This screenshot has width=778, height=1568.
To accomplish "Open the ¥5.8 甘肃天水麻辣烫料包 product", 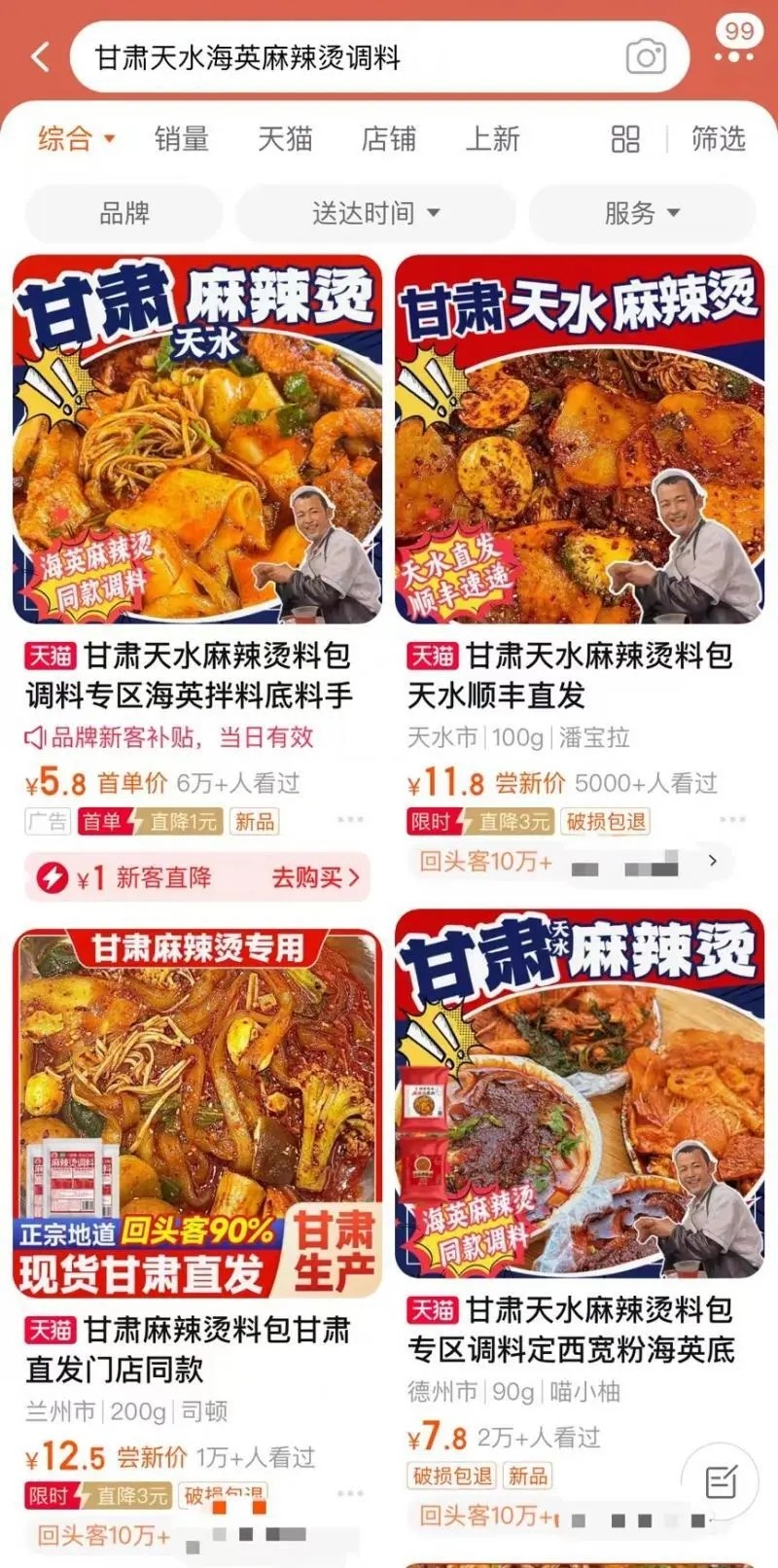I will click(x=197, y=440).
